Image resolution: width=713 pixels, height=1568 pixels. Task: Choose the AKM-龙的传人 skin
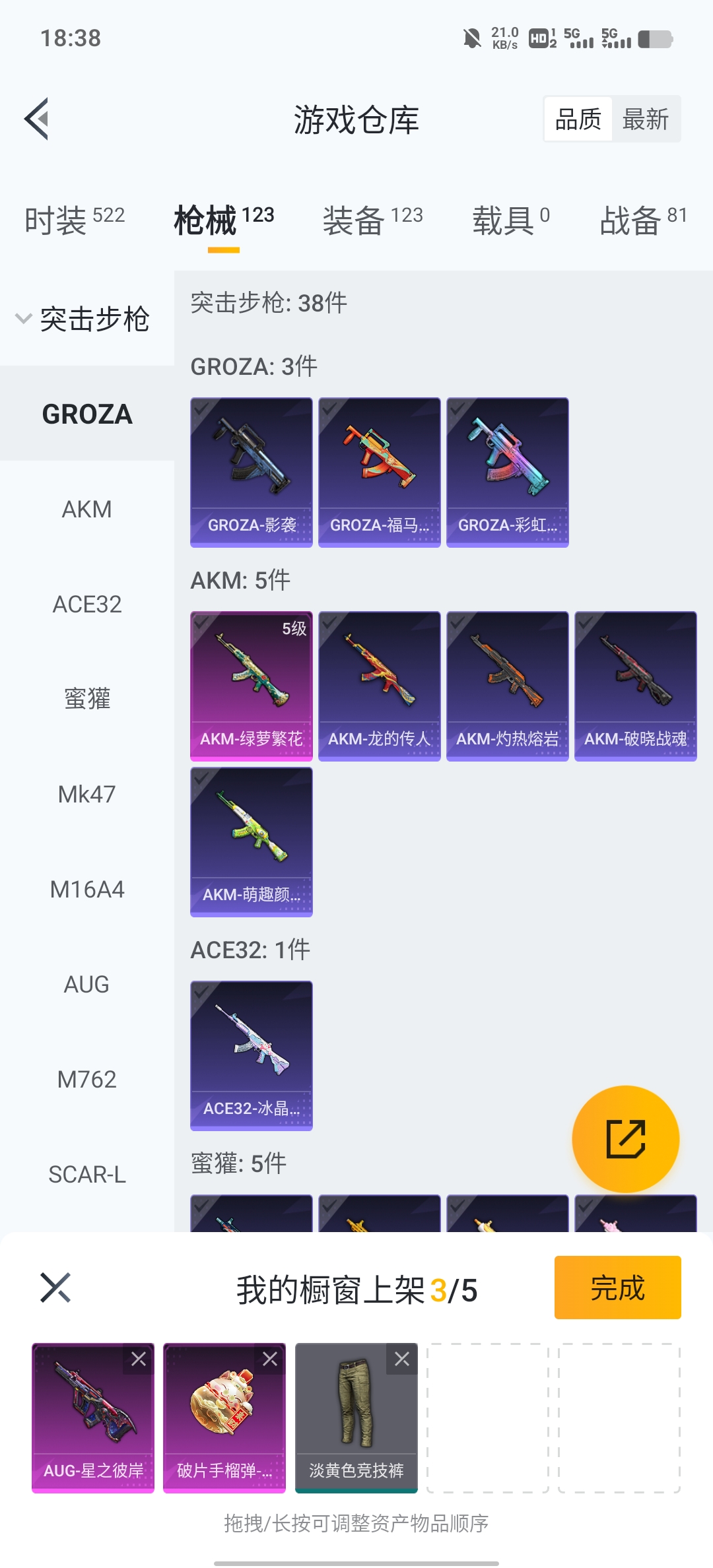[380, 686]
